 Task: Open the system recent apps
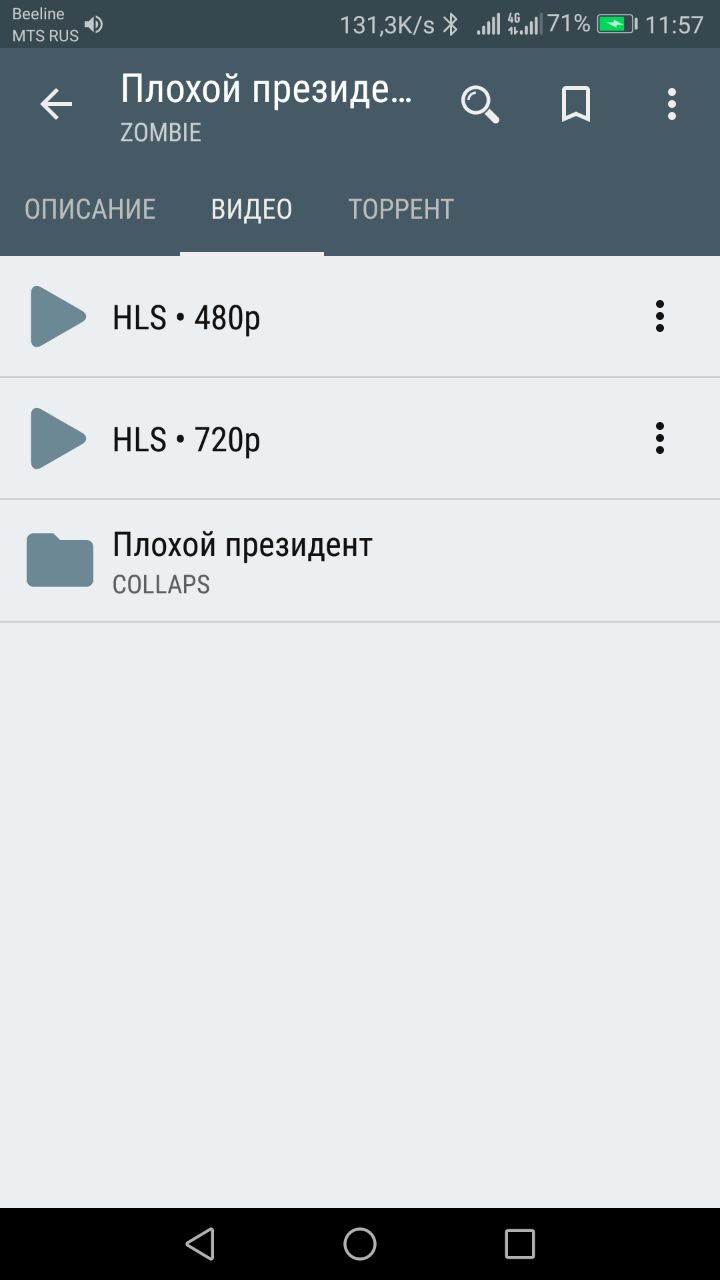point(520,1244)
